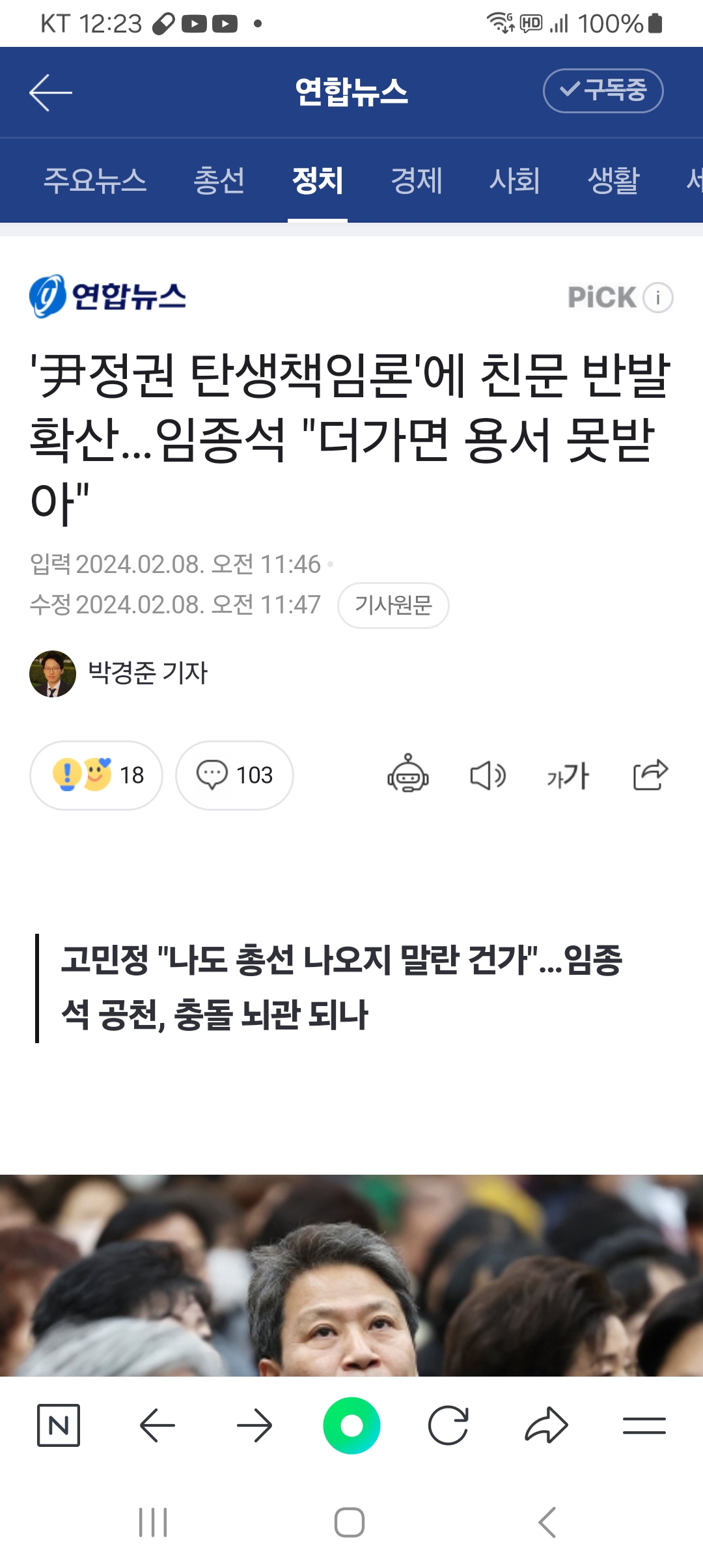This screenshot has height=1568, width=703.
Task: Open the 103 comments
Action: tap(234, 775)
